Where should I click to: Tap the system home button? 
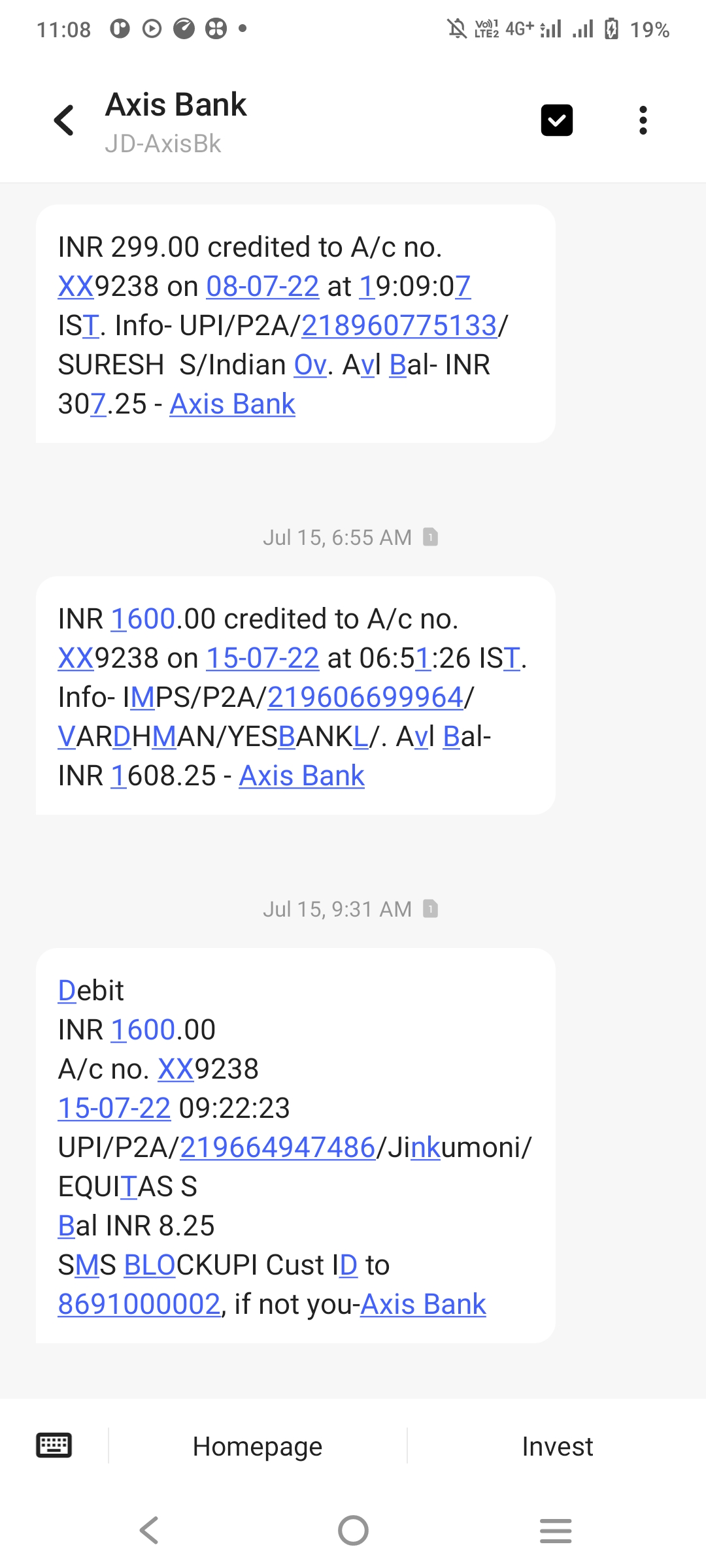(353, 1530)
